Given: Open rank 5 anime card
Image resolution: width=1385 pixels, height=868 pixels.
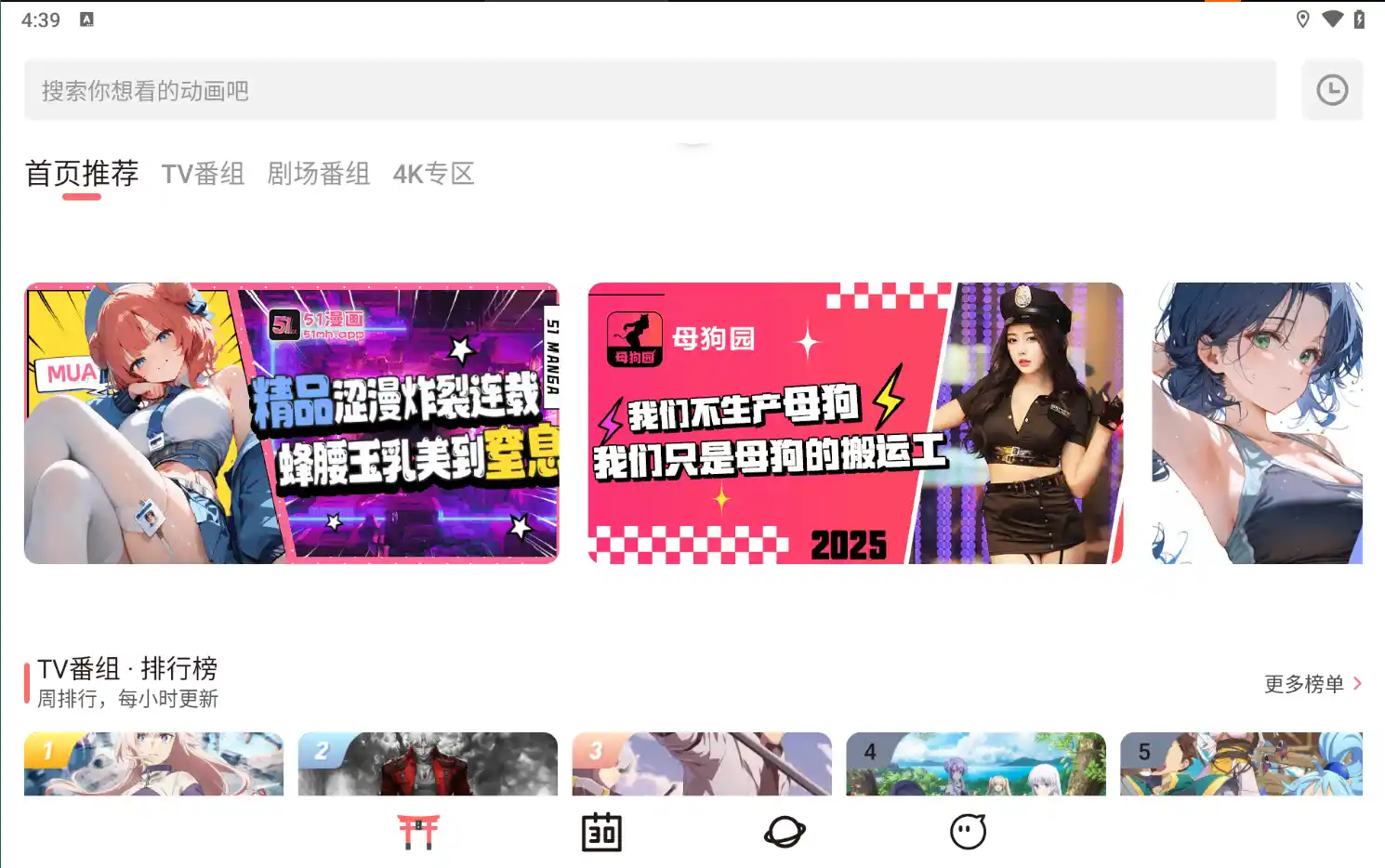Looking at the screenshot, I should 1240,764.
